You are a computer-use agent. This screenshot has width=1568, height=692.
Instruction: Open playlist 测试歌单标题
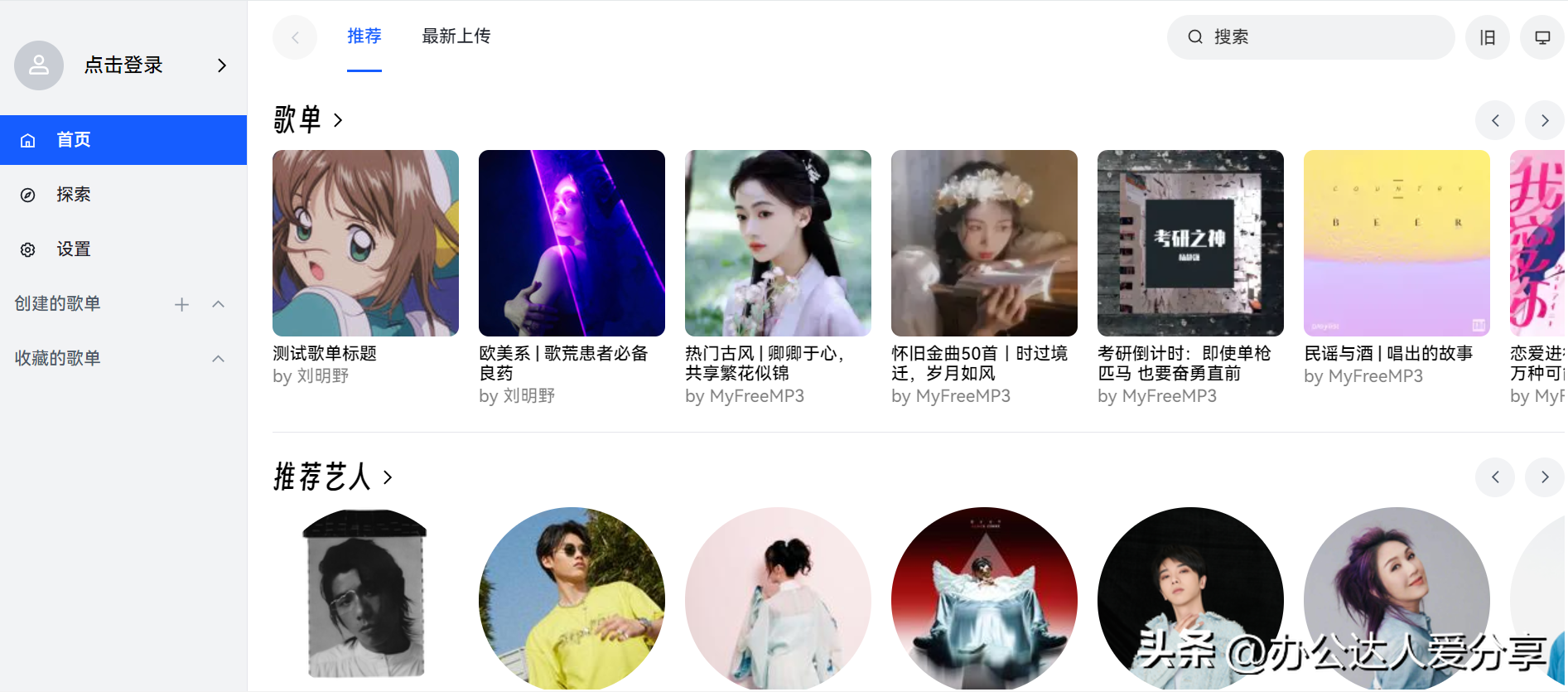point(365,243)
